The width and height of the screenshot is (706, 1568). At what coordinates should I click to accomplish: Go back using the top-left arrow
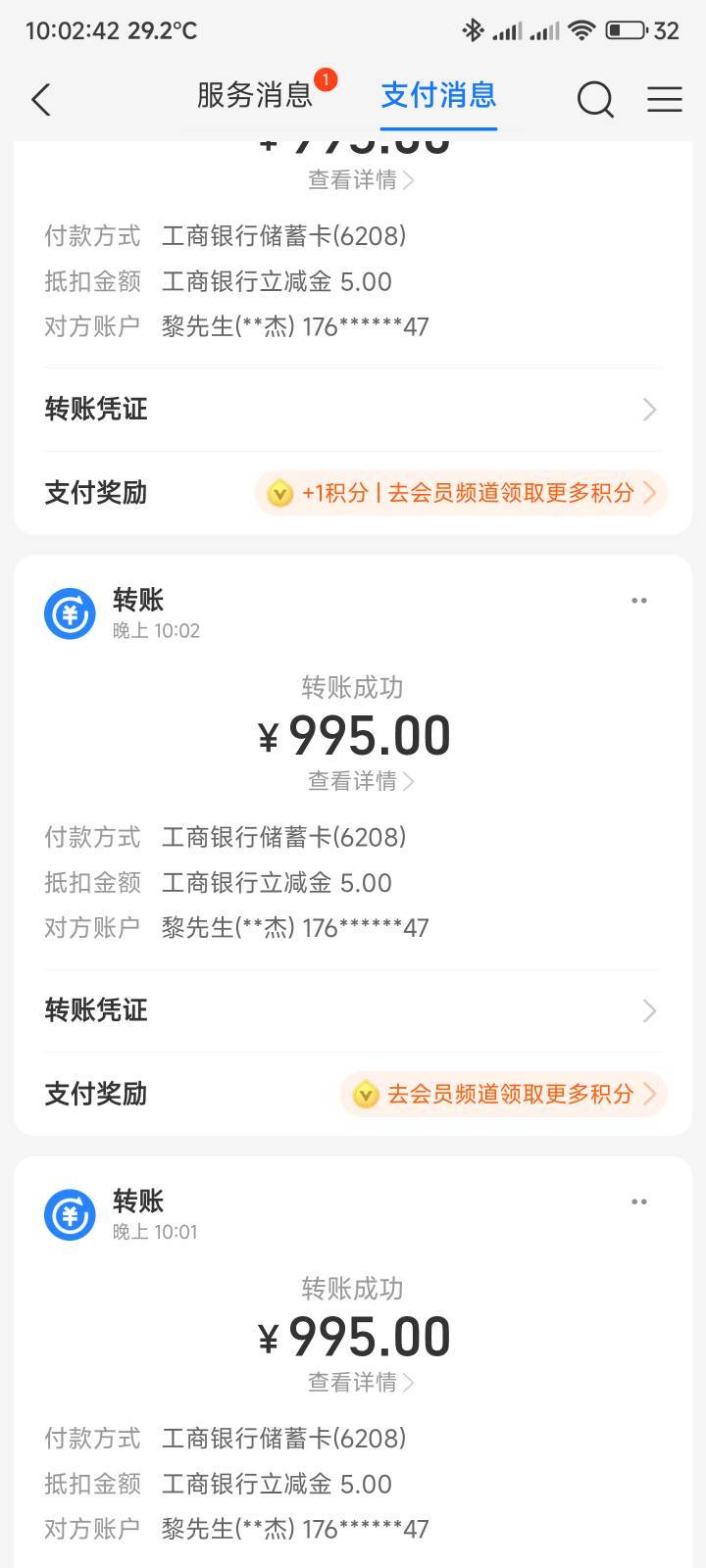41,99
